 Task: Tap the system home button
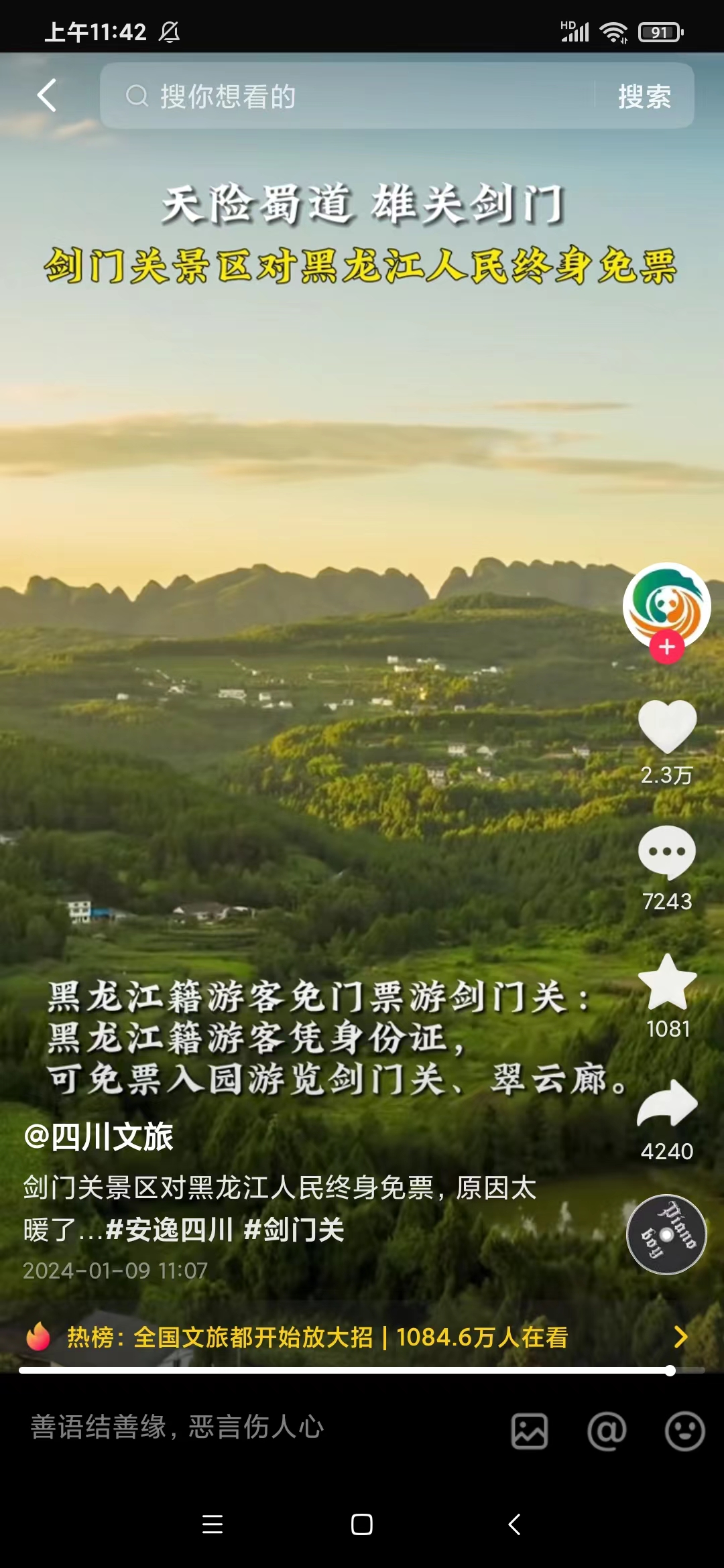pyautogui.click(x=362, y=1524)
